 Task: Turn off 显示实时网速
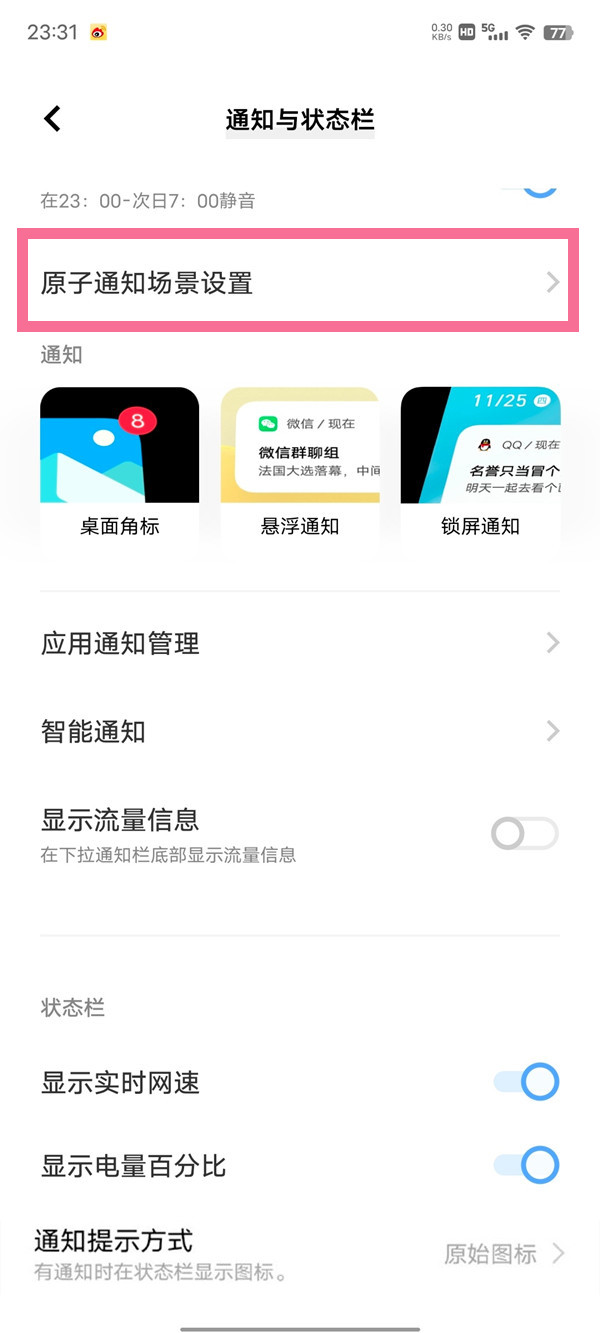click(526, 1082)
